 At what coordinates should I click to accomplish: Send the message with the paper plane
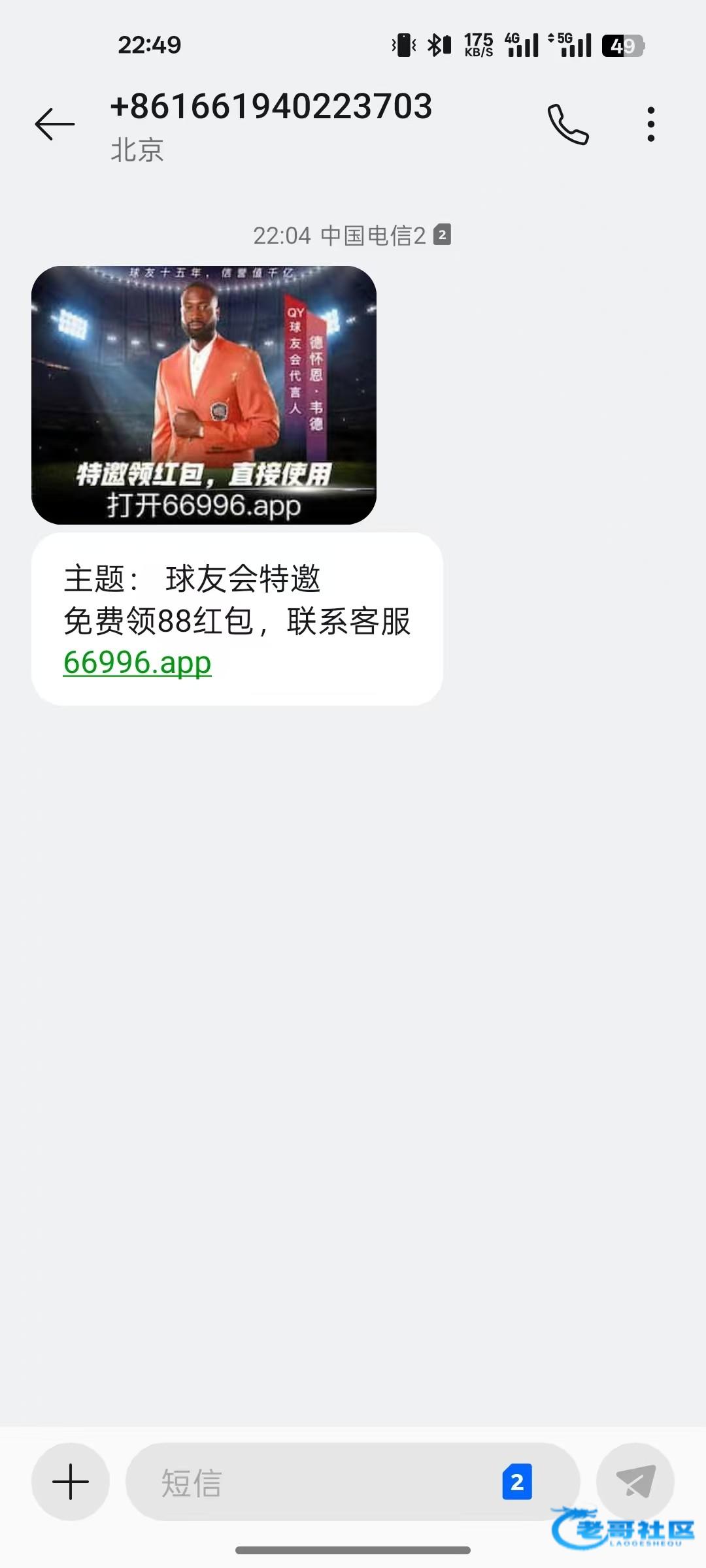(x=635, y=1481)
